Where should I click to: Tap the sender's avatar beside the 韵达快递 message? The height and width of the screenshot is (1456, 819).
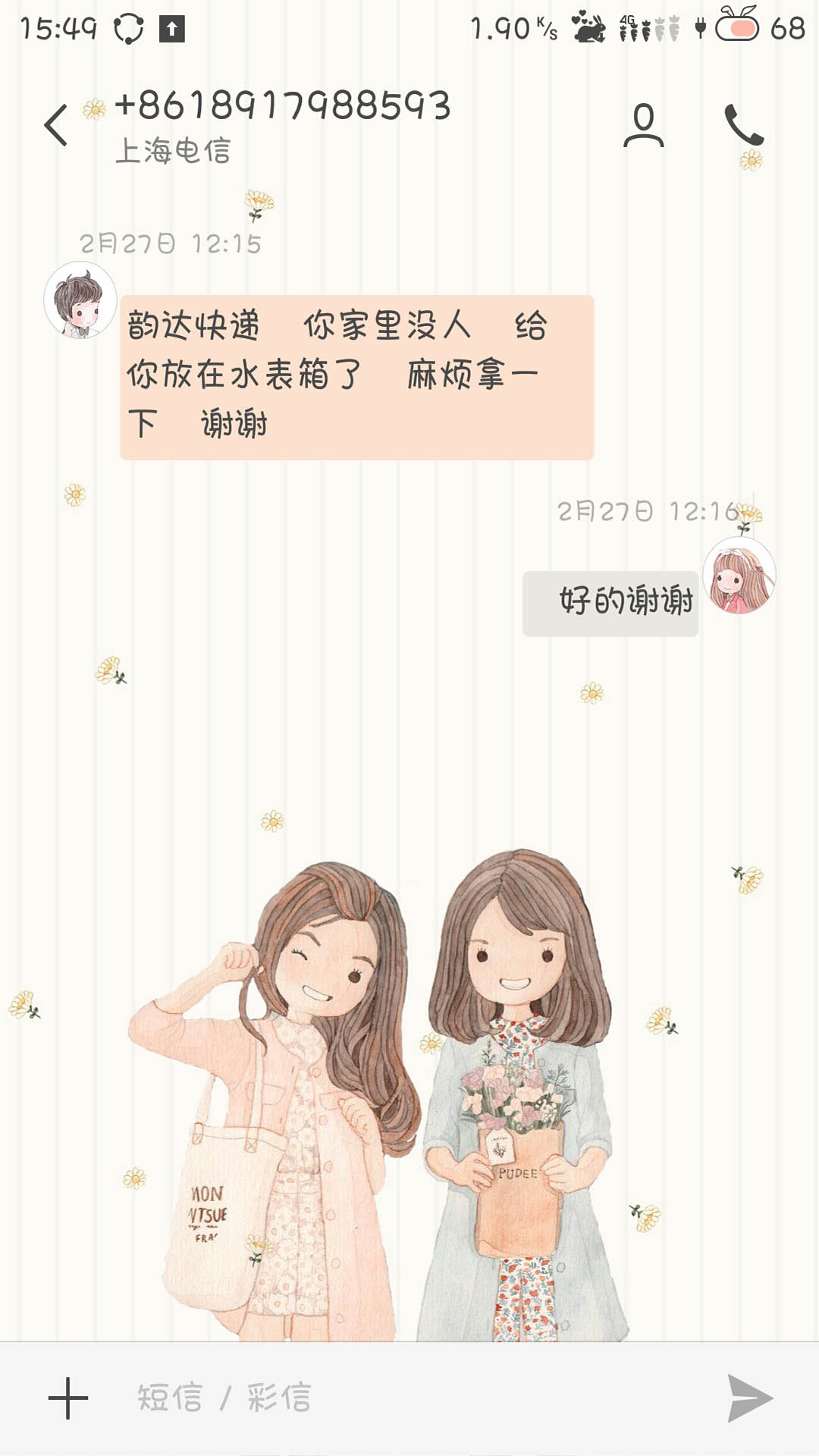click(80, 300)
